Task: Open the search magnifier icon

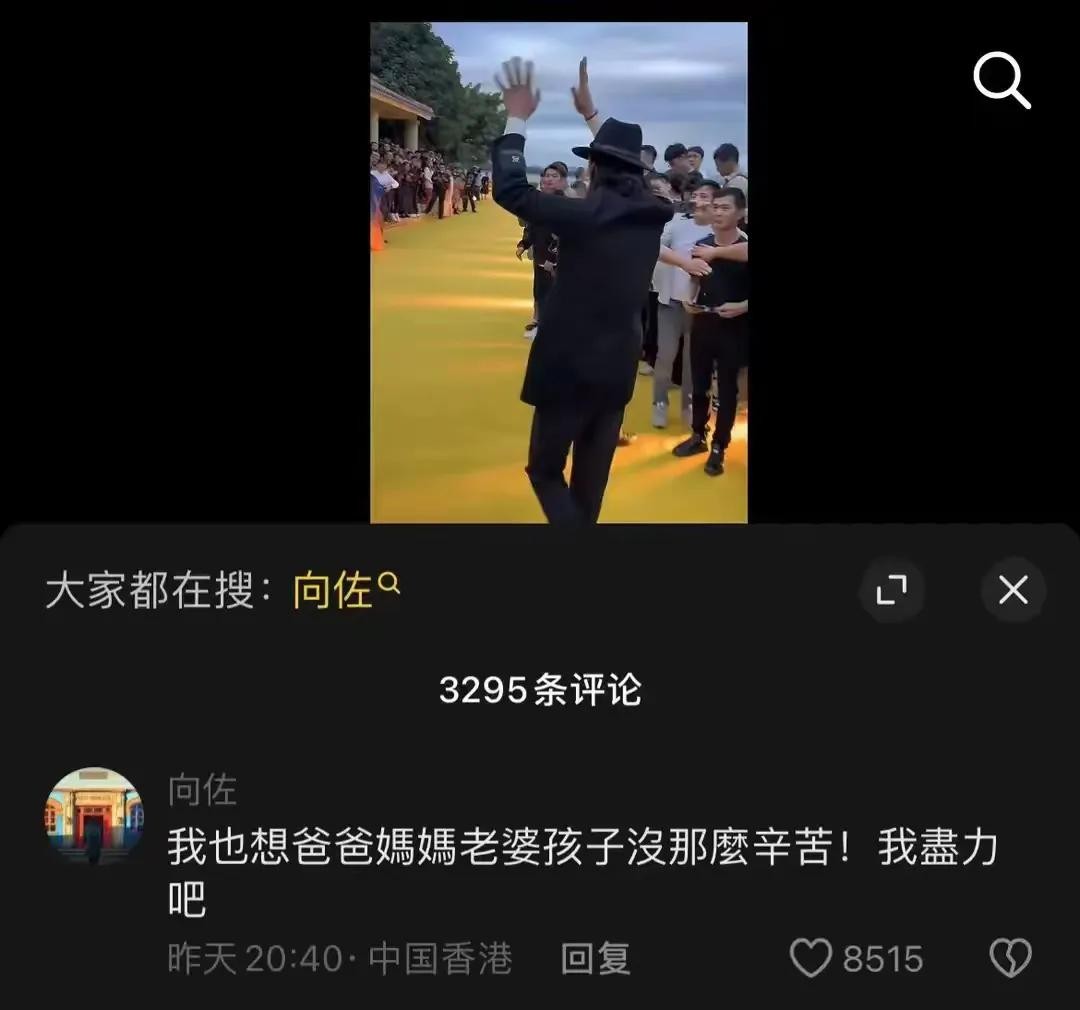Action: (x=1002, y=80)
